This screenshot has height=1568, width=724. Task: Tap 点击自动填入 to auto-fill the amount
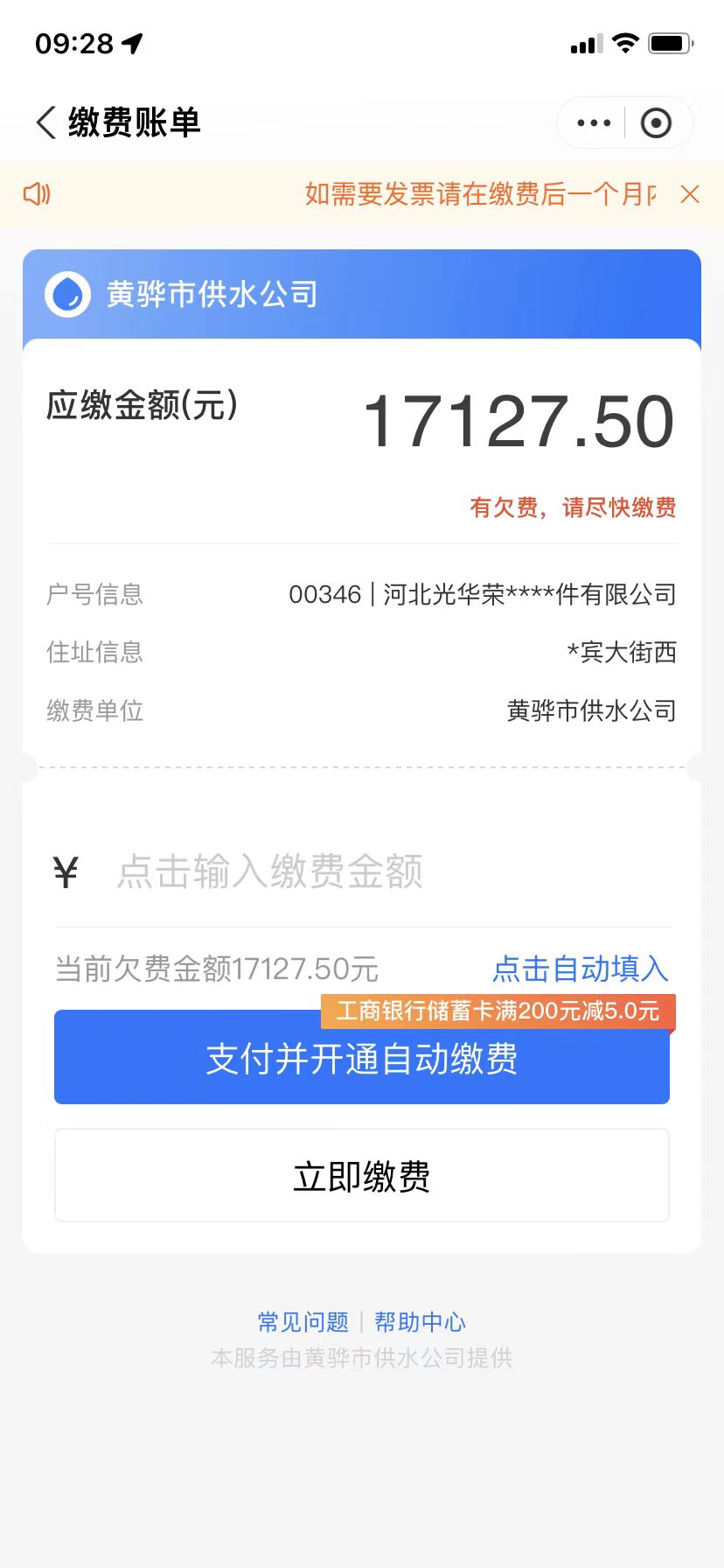pyautogui.click(x=581, y=969)
